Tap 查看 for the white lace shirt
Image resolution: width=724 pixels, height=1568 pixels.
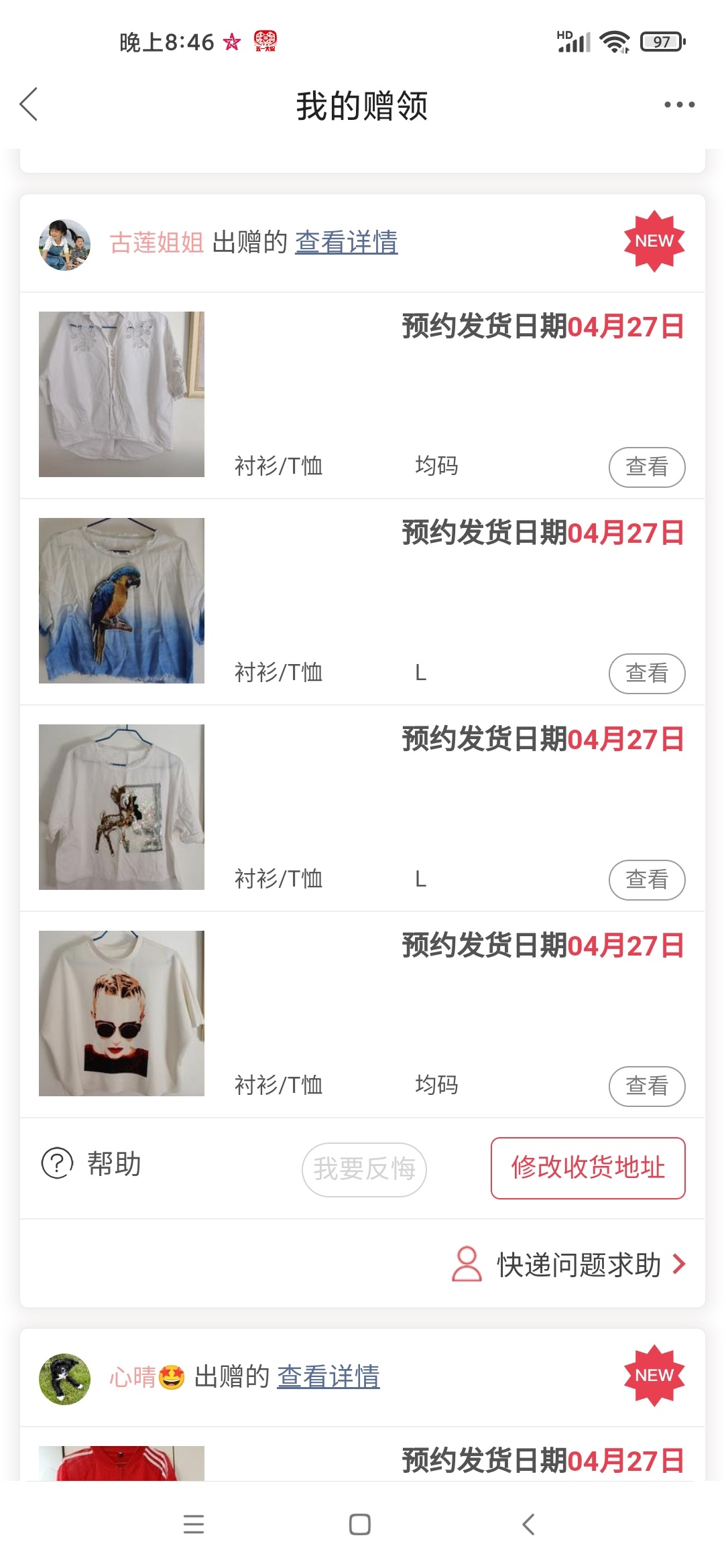pyautogui.click(x=646, y=467)
